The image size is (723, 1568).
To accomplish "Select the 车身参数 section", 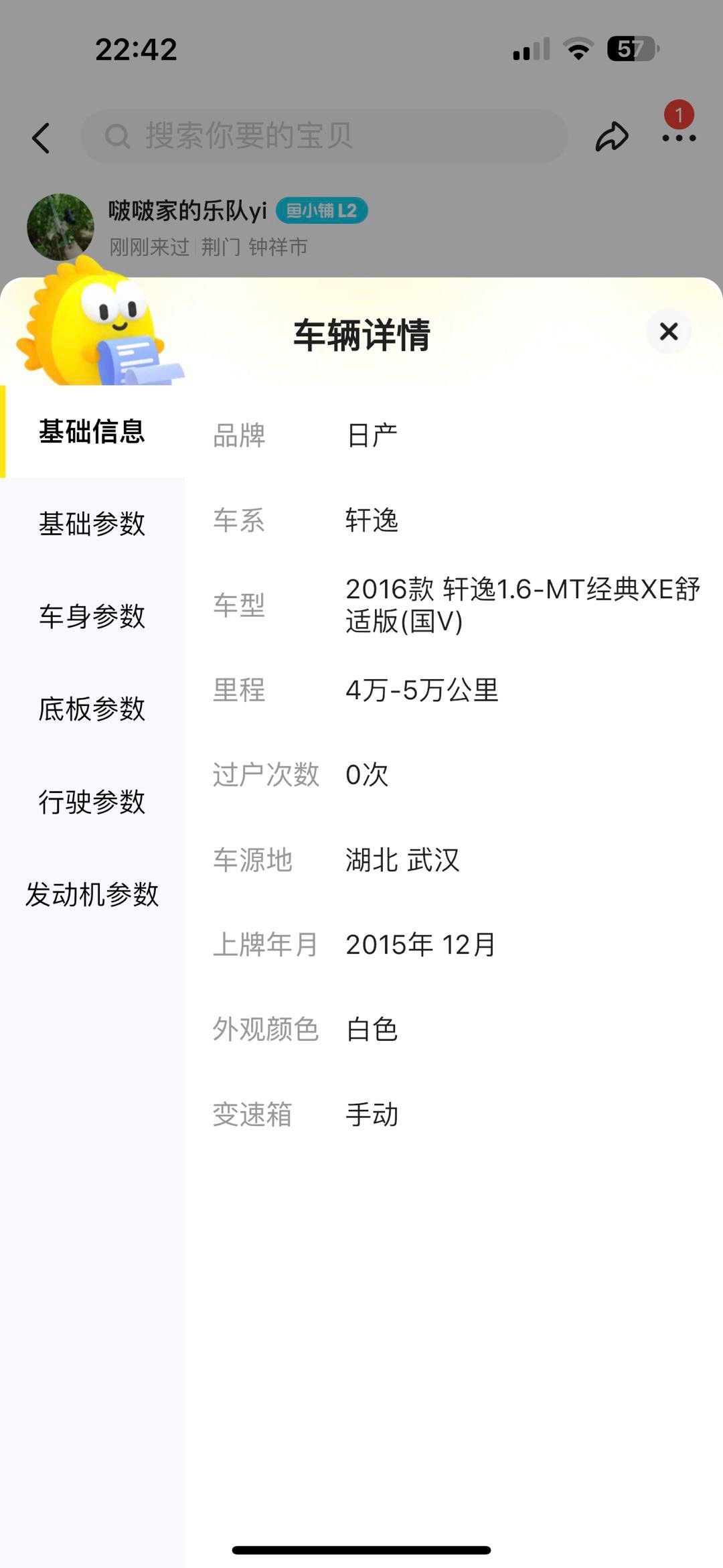I will pos(92,616).
